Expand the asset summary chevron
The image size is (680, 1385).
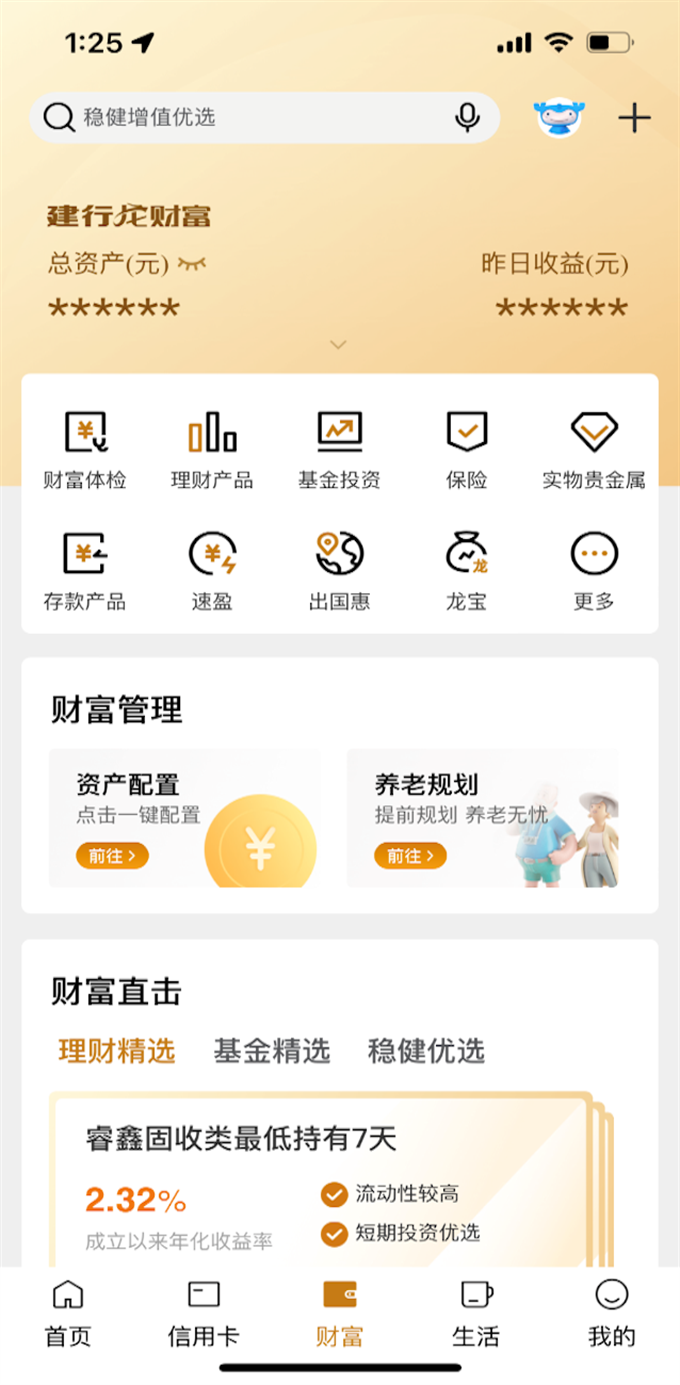[339, 344]
